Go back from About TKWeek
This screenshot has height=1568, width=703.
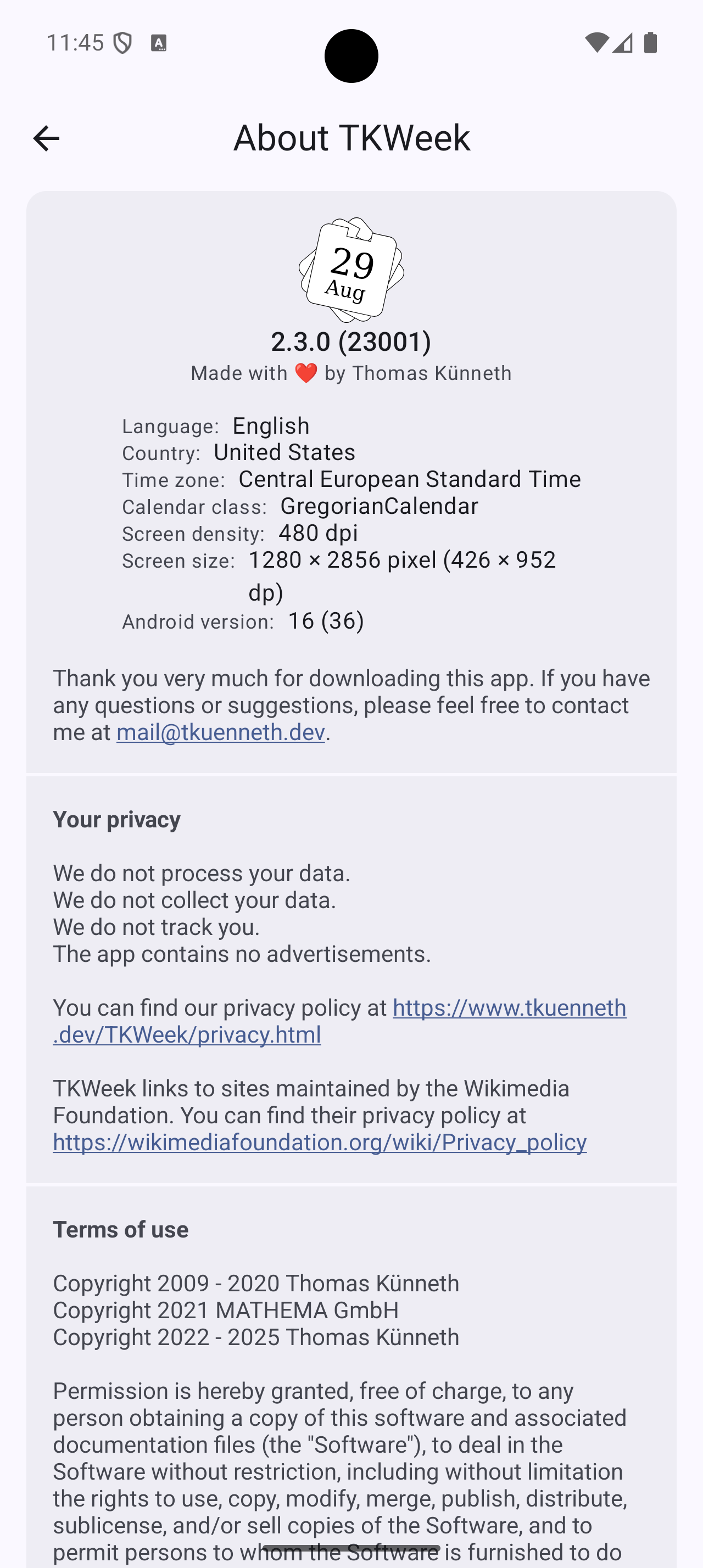46,138
